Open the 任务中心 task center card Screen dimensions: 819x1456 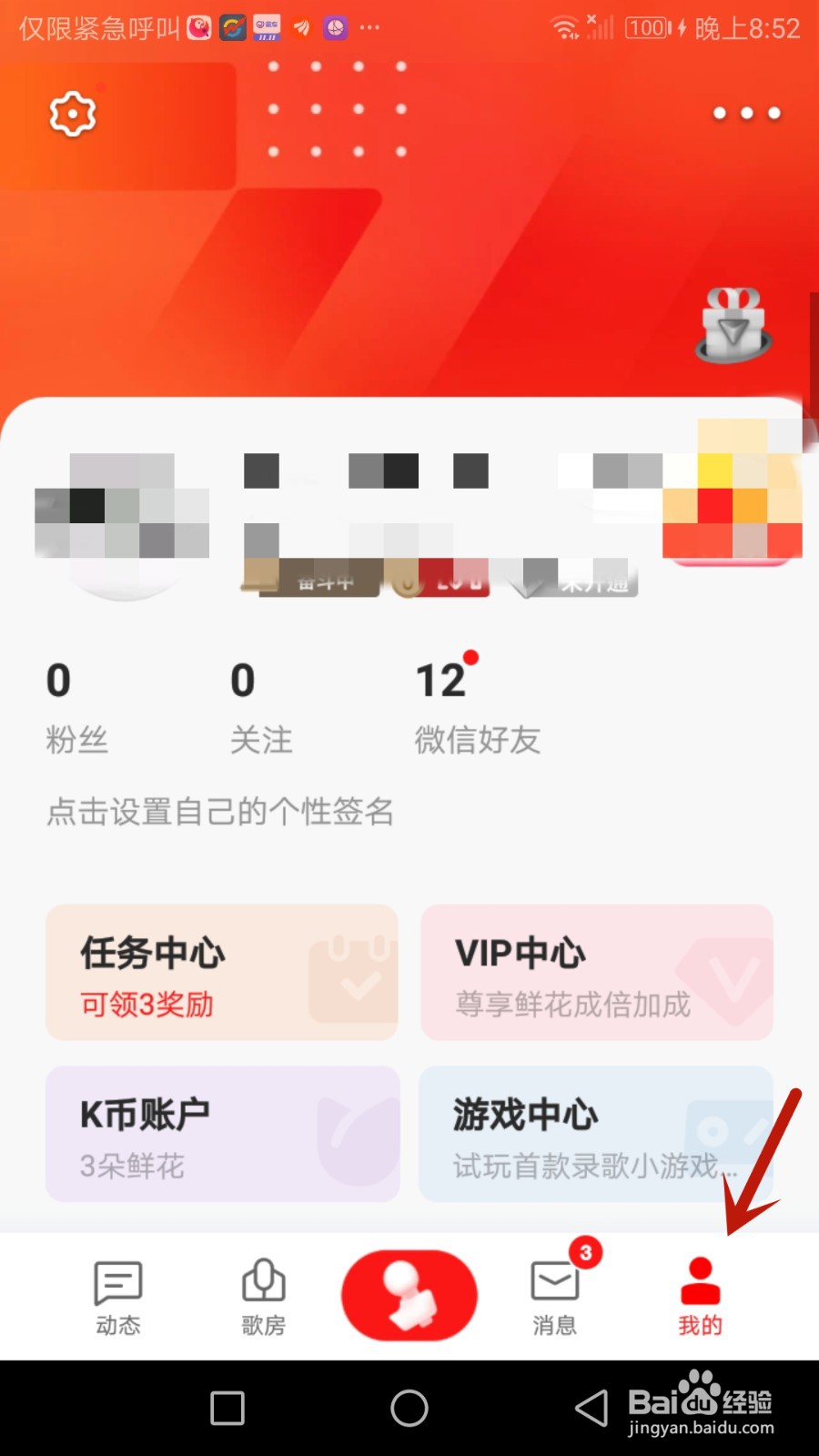(221, 972)
